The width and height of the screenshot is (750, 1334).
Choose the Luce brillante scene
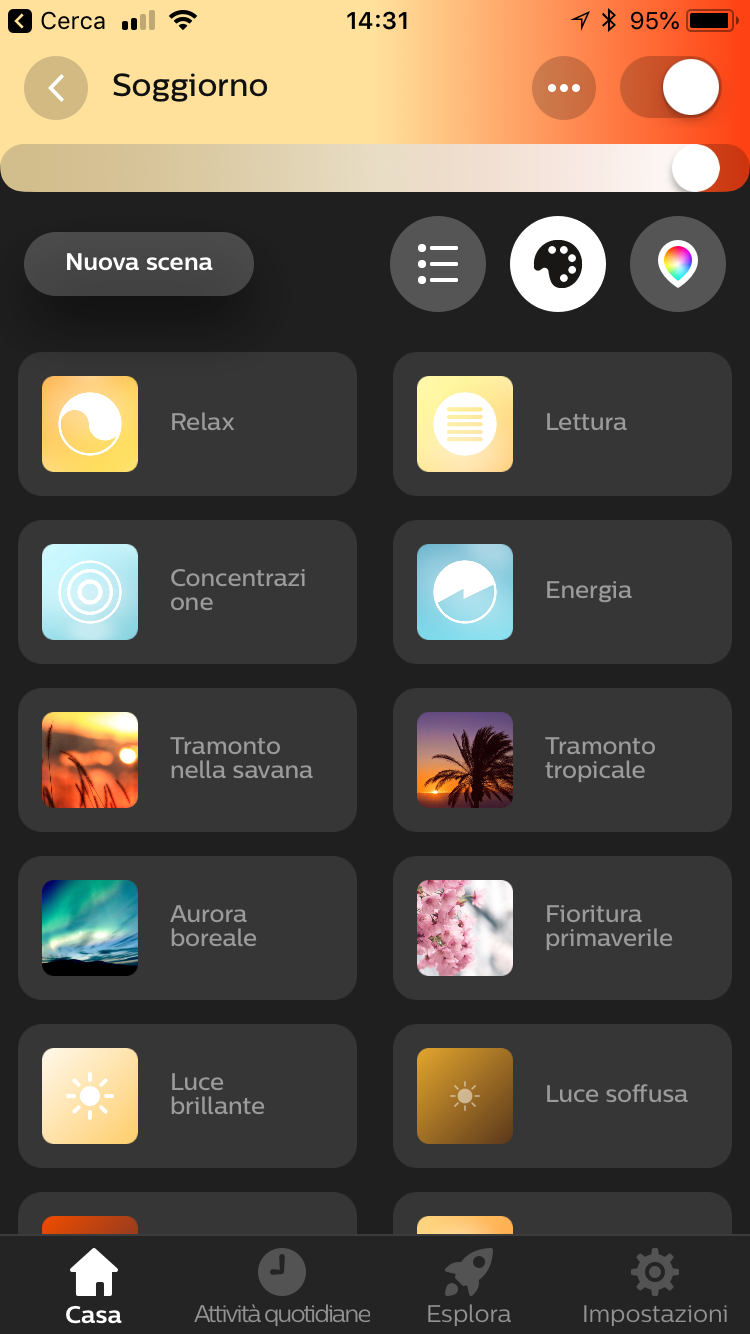point(187,1096)
